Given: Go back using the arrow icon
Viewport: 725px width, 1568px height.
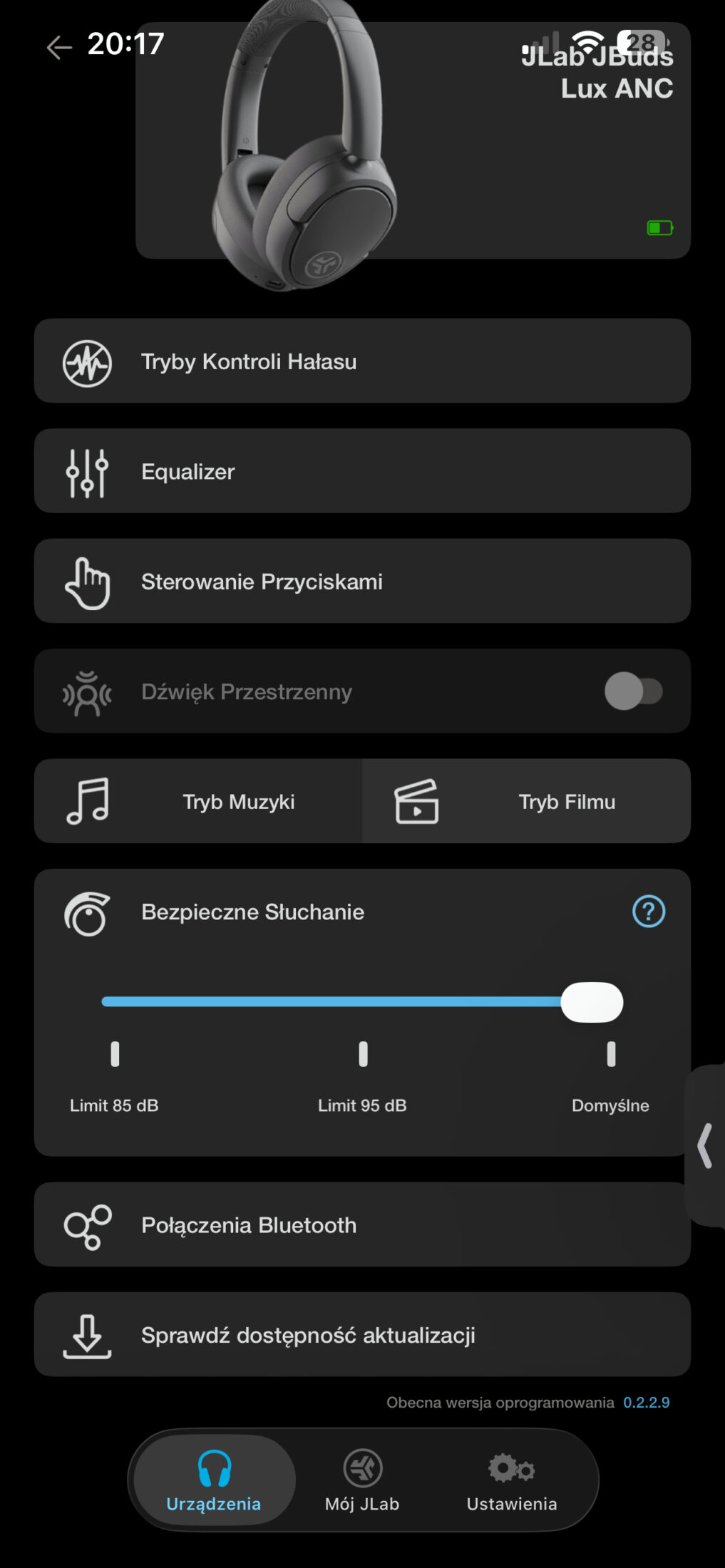Looking at the screenshot, I should 58,48.
